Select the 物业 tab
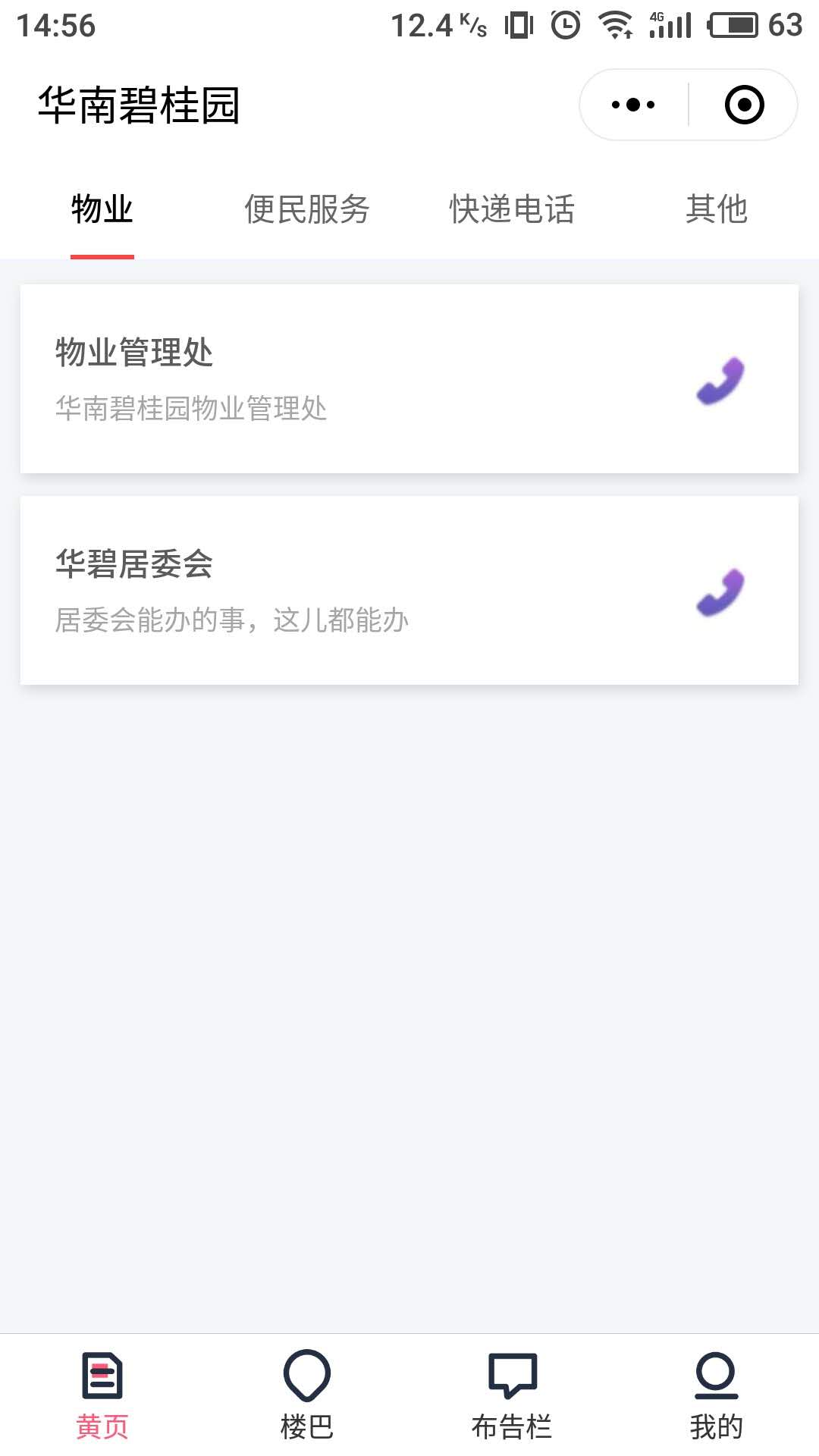Screen dimensions: 819x1456 pyautogui.click(x=102, y=209)
